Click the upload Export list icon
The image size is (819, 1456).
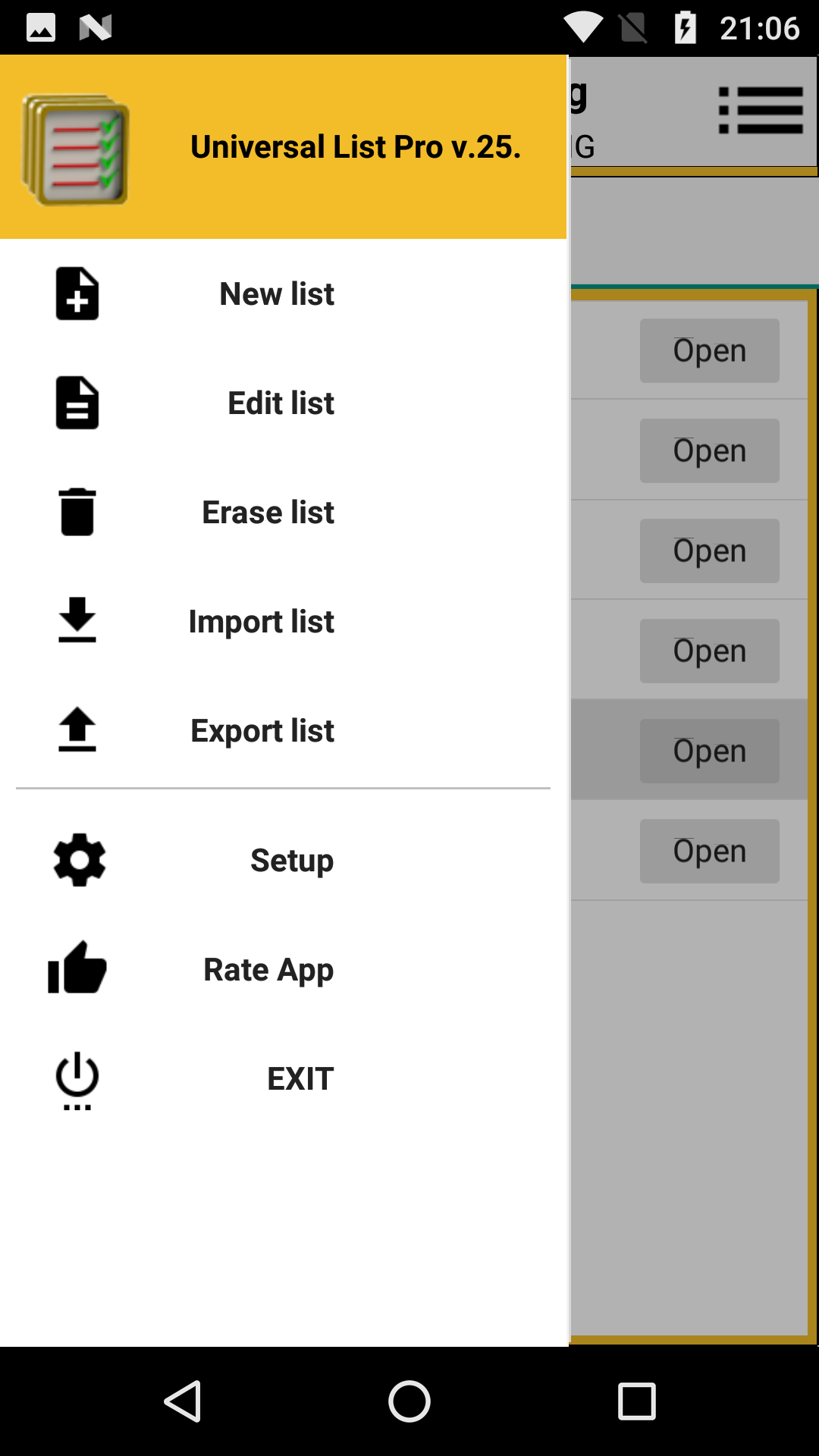point(76,731)
